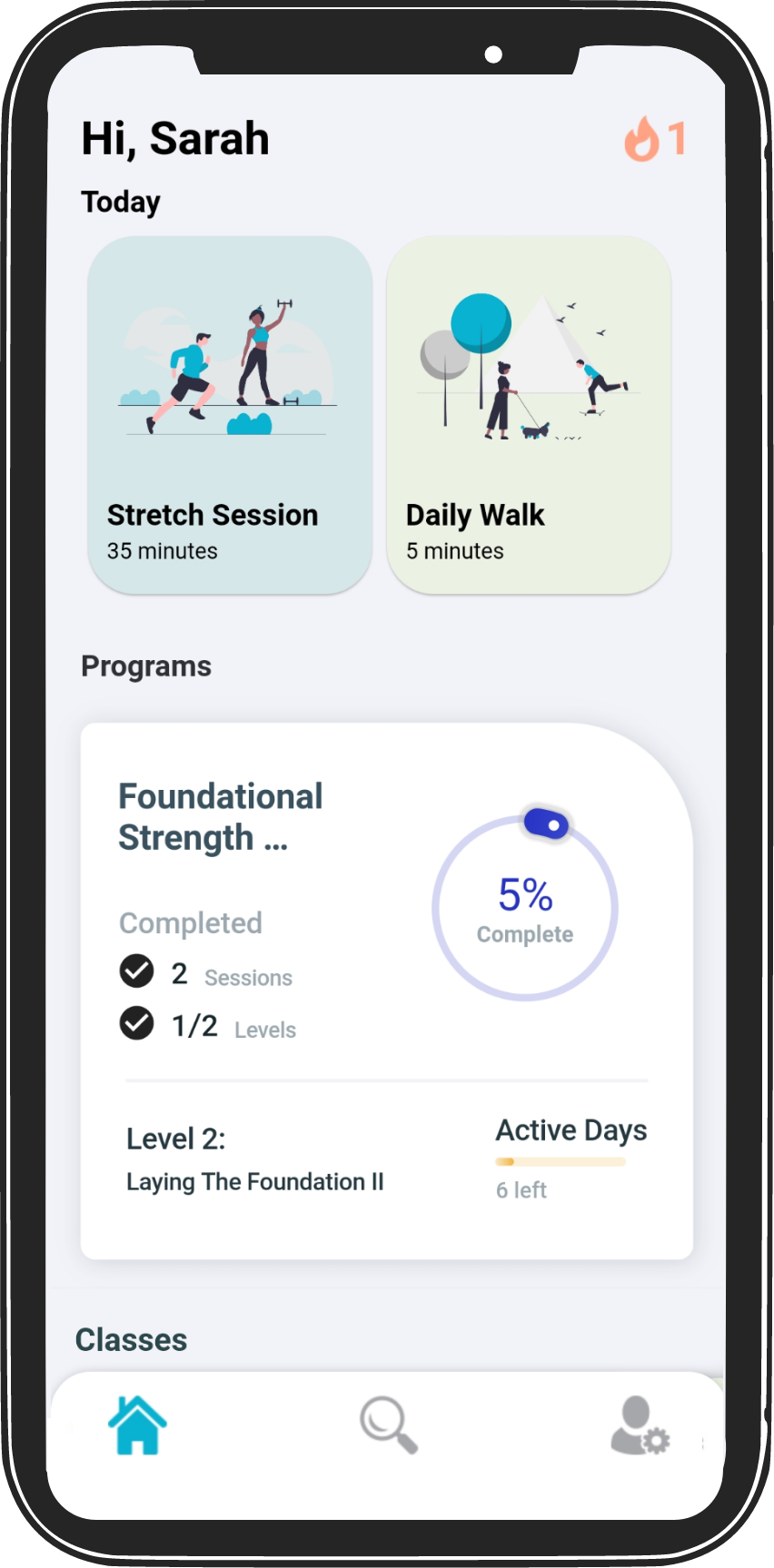Go to the Home tab
774x1568 pixels.
(138, 1425)
